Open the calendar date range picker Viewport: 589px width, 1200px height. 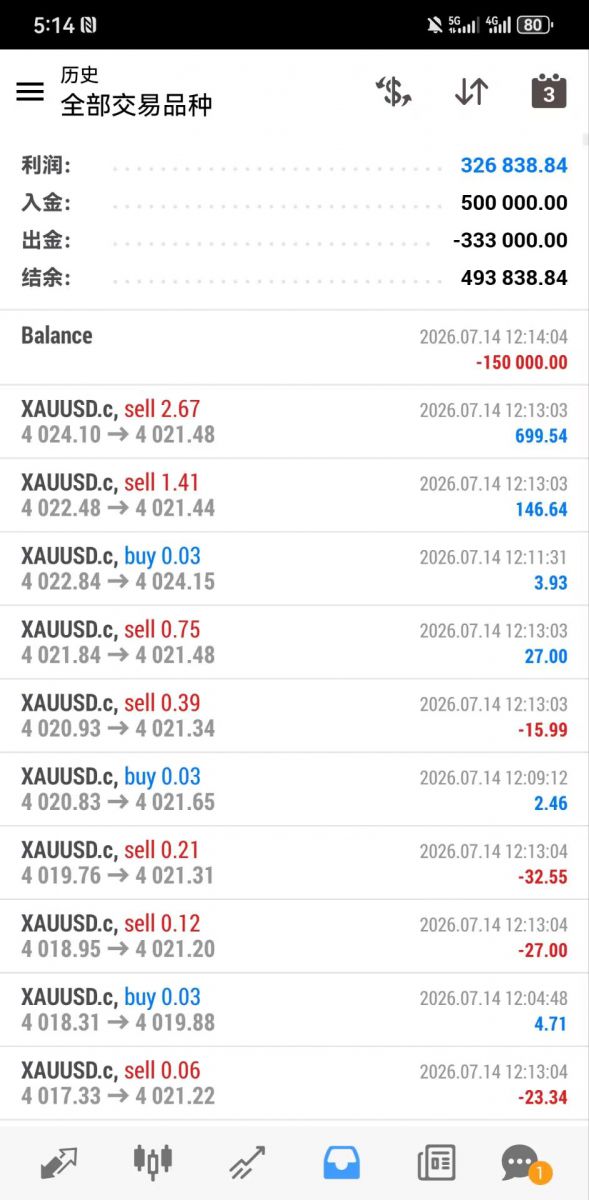(548, 92)
